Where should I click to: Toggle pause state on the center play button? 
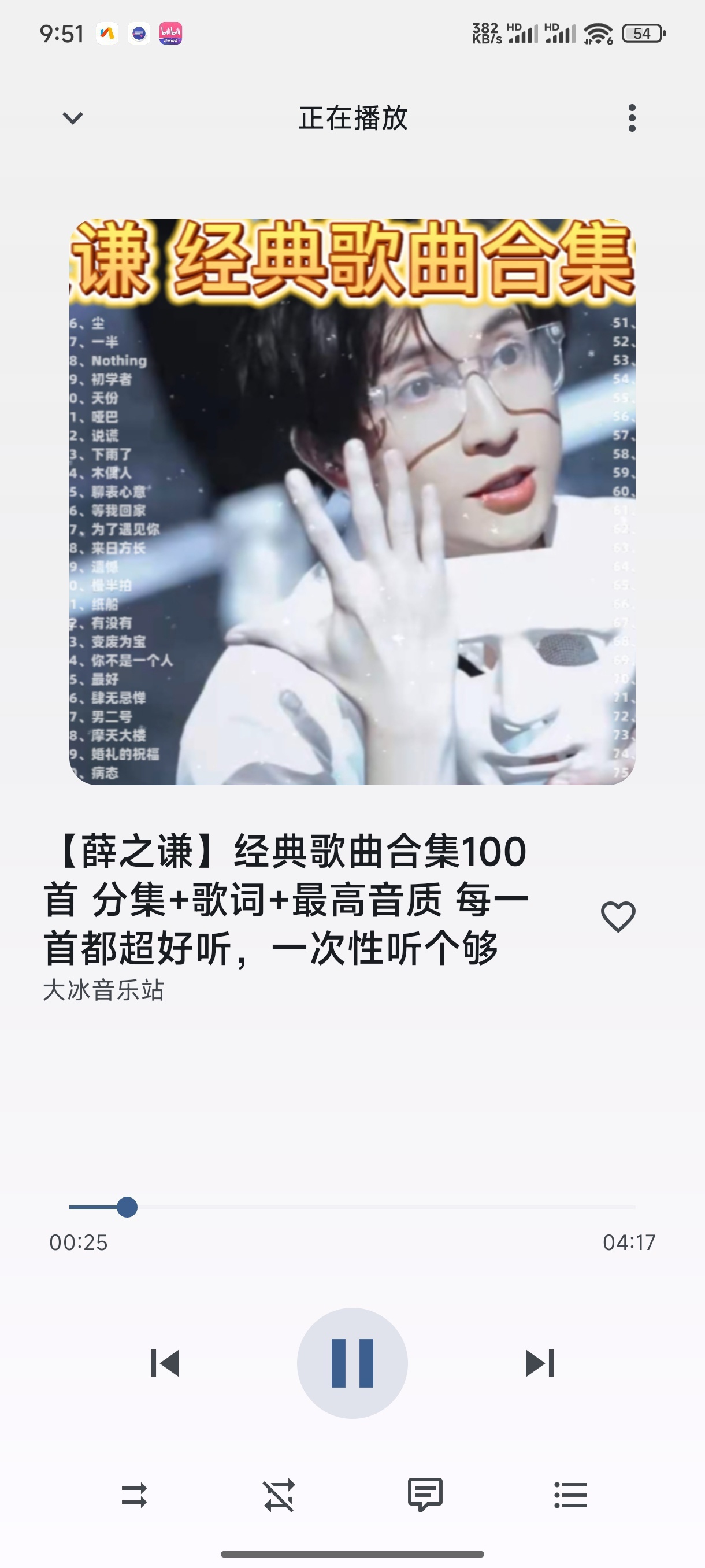[352, 1363]
